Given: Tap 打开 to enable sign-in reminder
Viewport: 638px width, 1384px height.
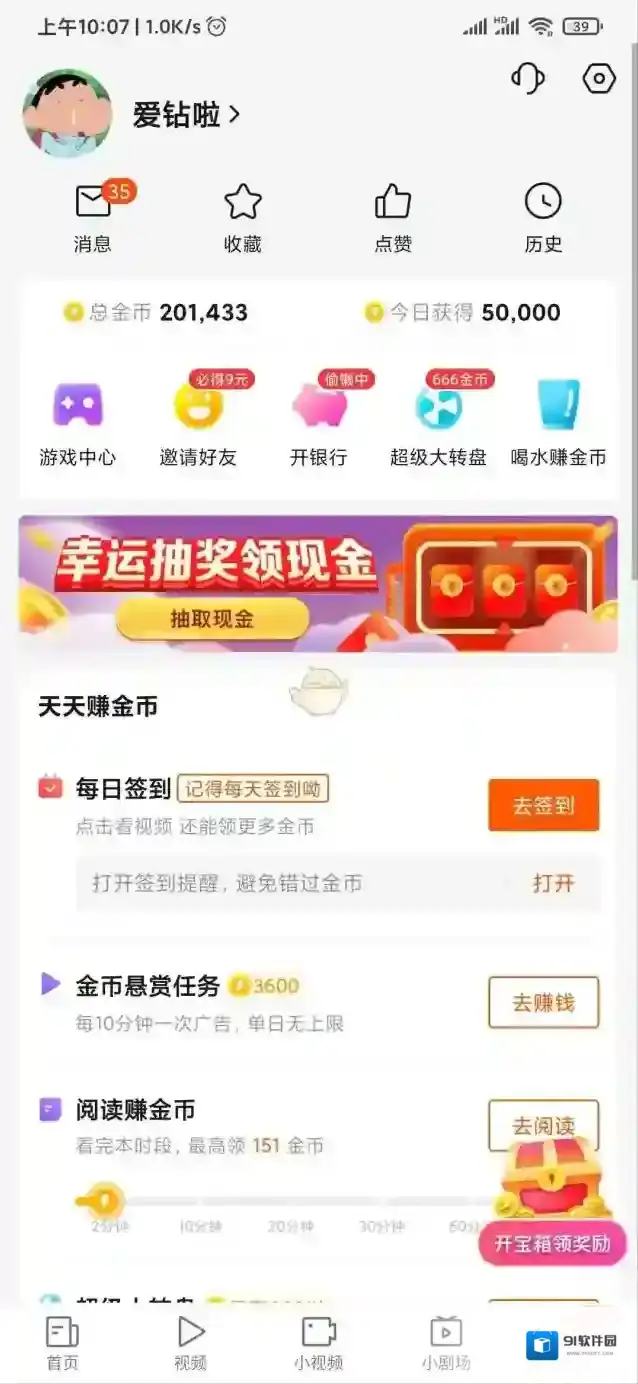Looking at the screenshot, I should click(553, 883).
